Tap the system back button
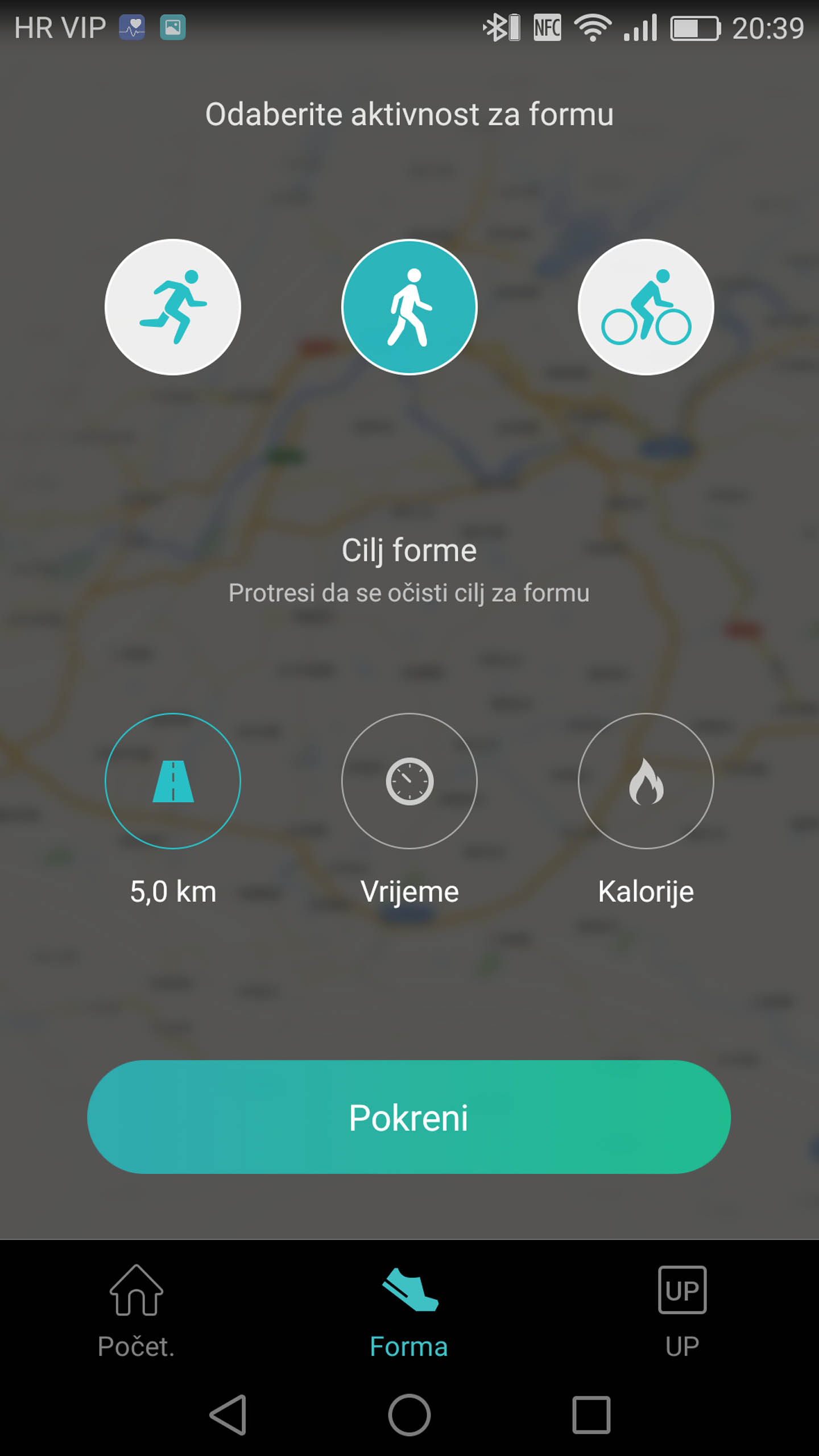 pyautogui.click(x=229, y=1415)
